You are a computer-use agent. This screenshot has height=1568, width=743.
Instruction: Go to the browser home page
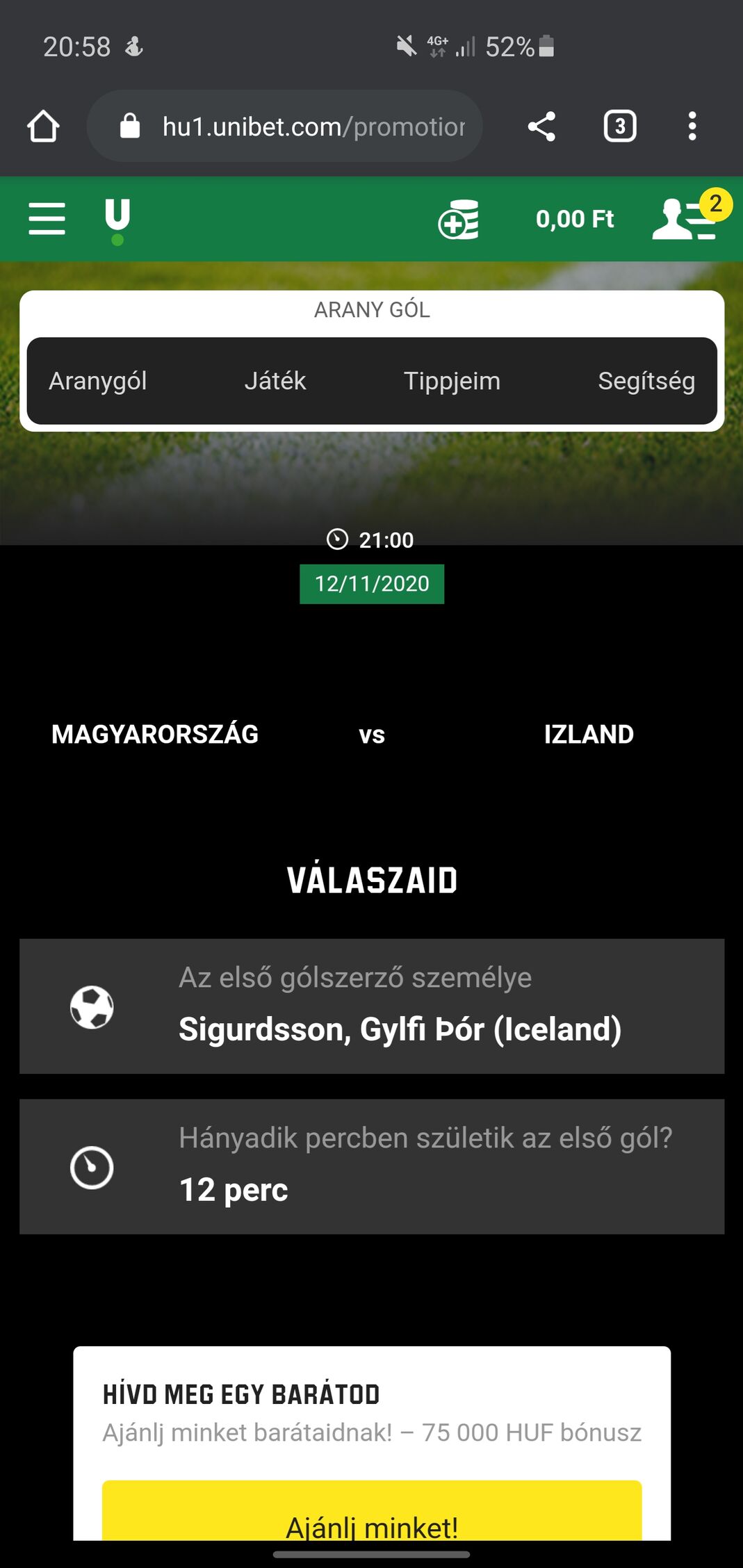(43, 126)
